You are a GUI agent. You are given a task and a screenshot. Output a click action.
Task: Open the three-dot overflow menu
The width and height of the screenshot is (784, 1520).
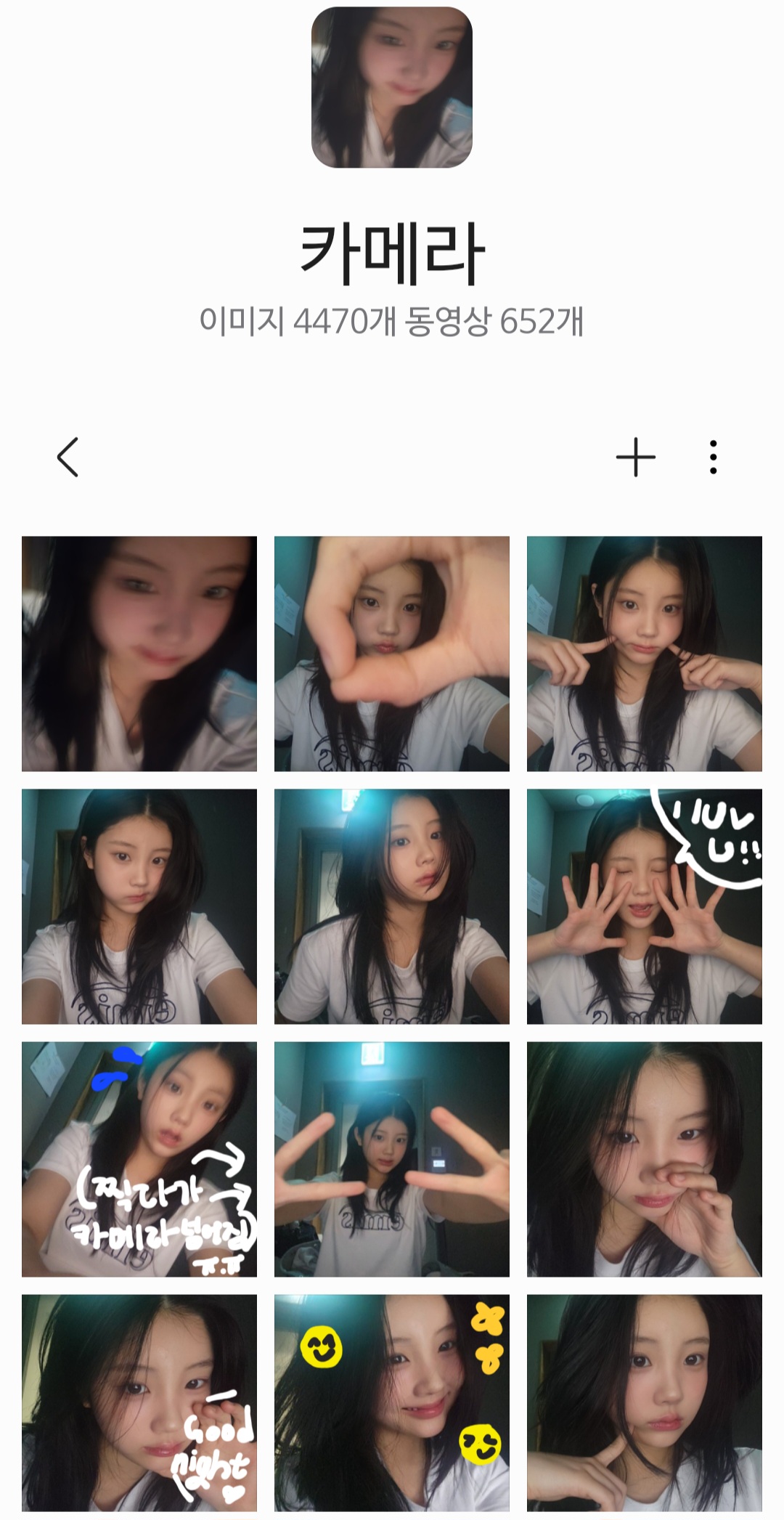[714, 458]
